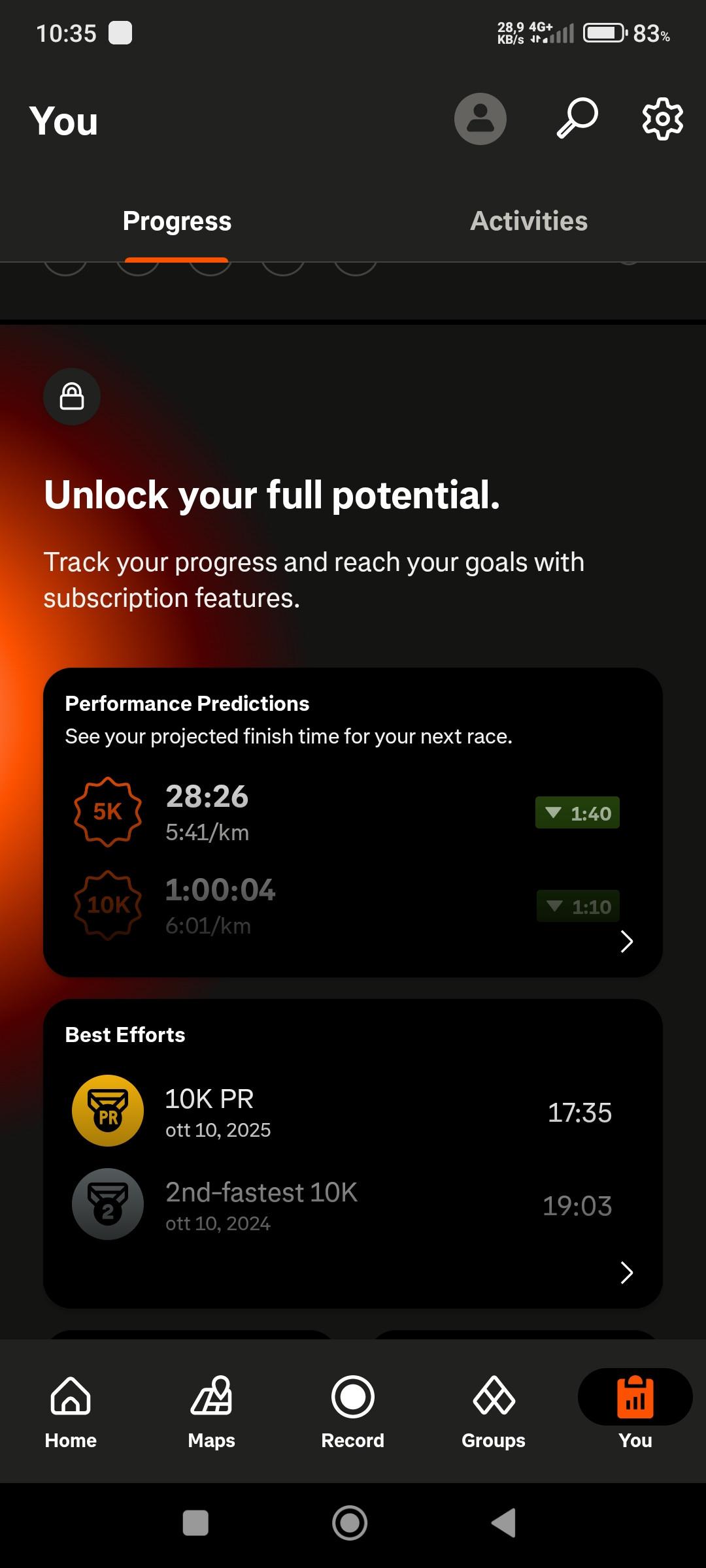The width and height of the screenshot is (706, 1568).
Task: Tap the You tab in bottom navigation
Action: [635, 1411]
